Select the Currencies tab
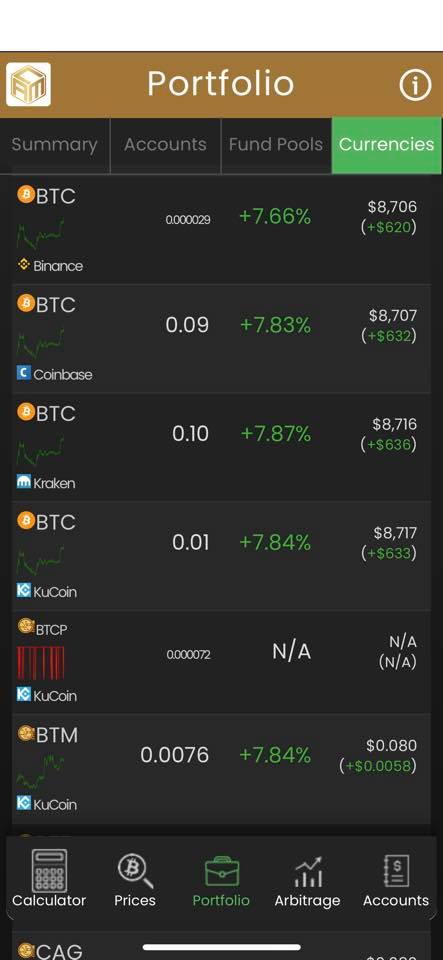 (387, 145)
